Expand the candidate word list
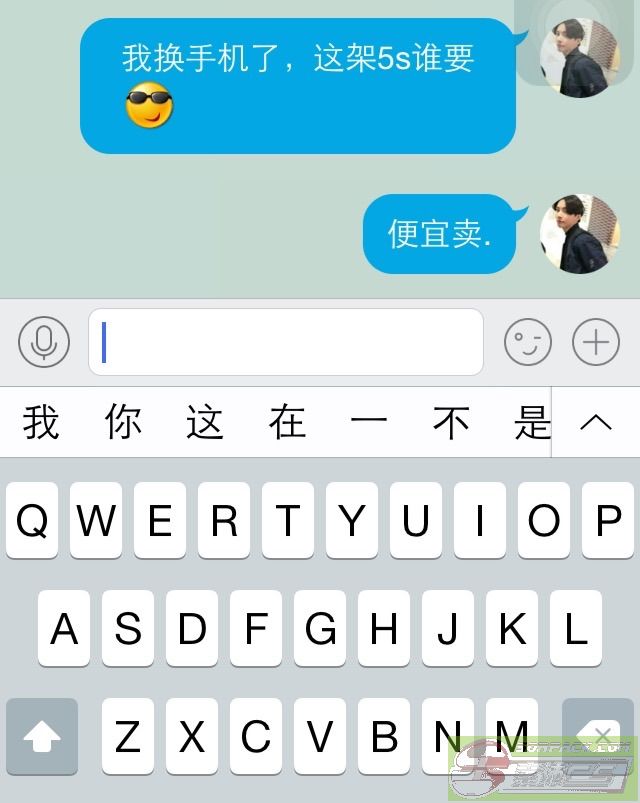The image size is (640, 803). pyautogui.click(x=596, y=423)
